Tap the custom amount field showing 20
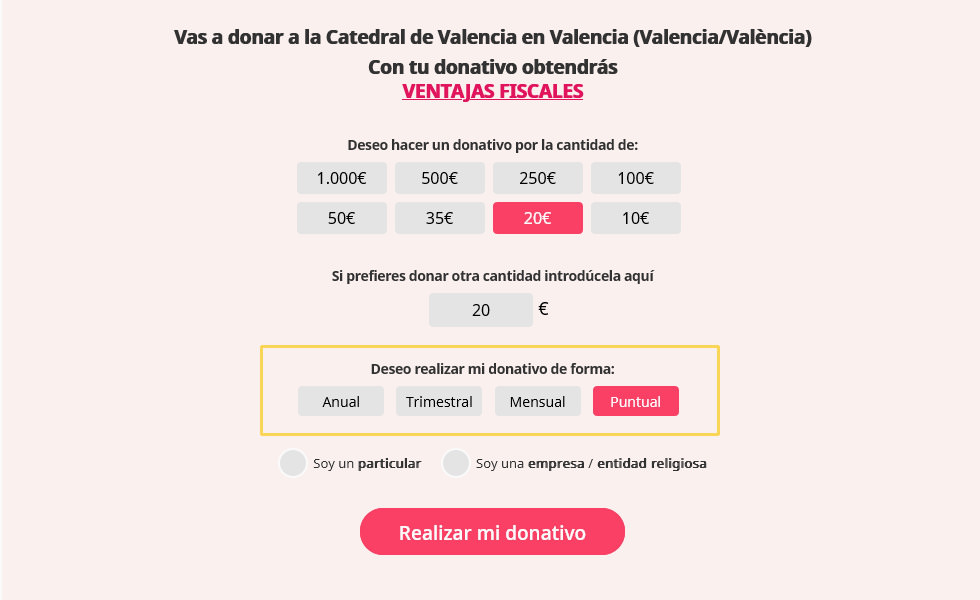The image size is (980, 600). click(x=481, y=310)
